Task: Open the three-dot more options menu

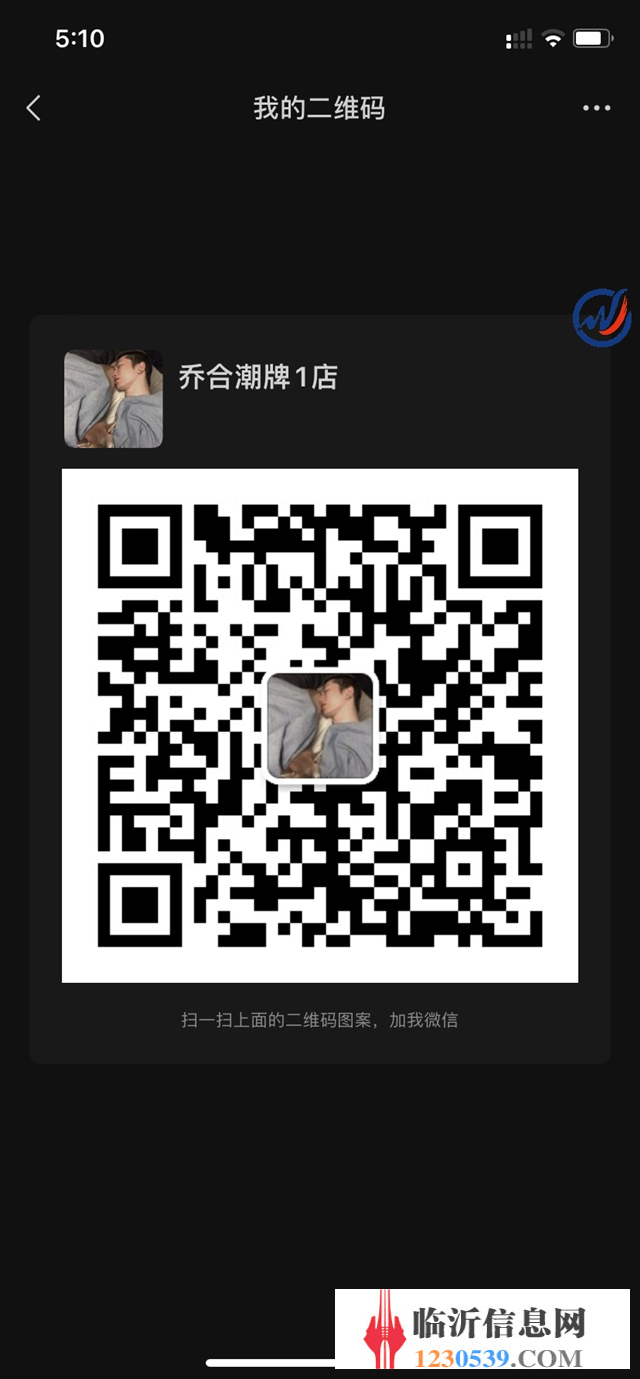Action: (x=596, y=108)
